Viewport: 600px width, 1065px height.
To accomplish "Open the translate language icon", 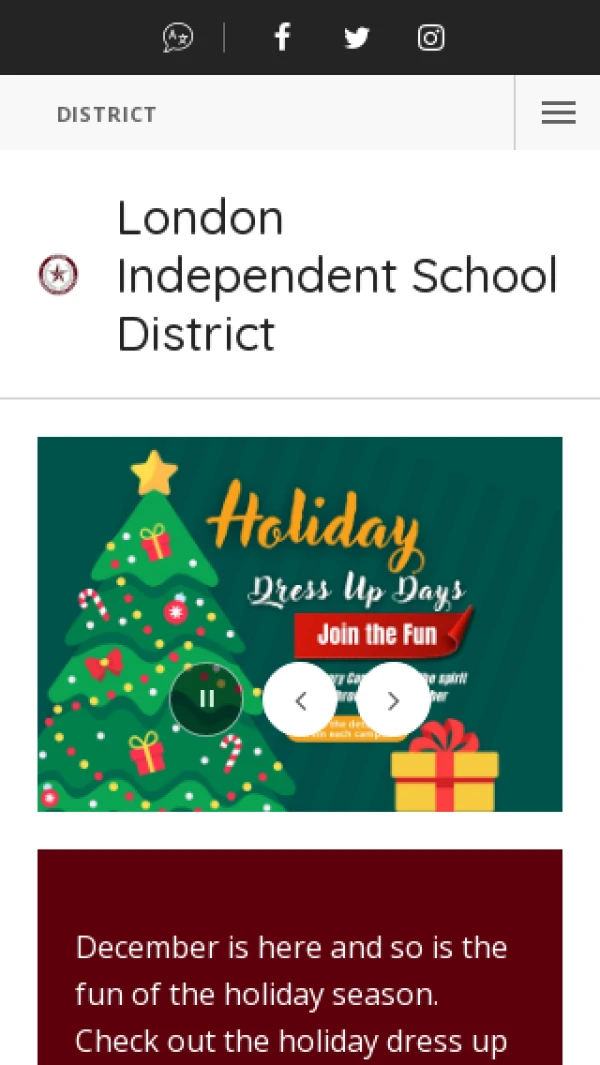I will pos(178,38).
